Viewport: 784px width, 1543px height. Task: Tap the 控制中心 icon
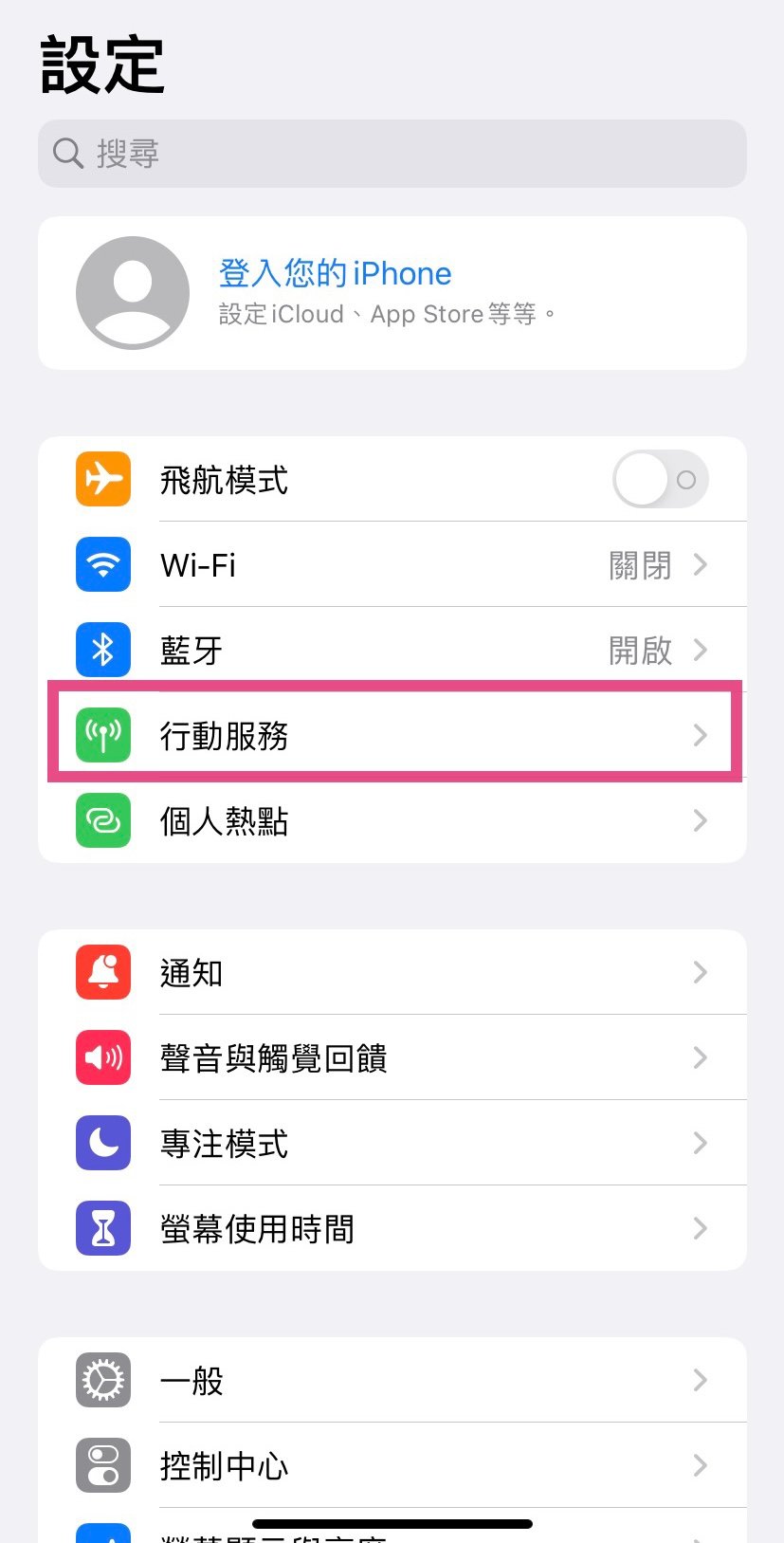click(x=101, y=1465)
